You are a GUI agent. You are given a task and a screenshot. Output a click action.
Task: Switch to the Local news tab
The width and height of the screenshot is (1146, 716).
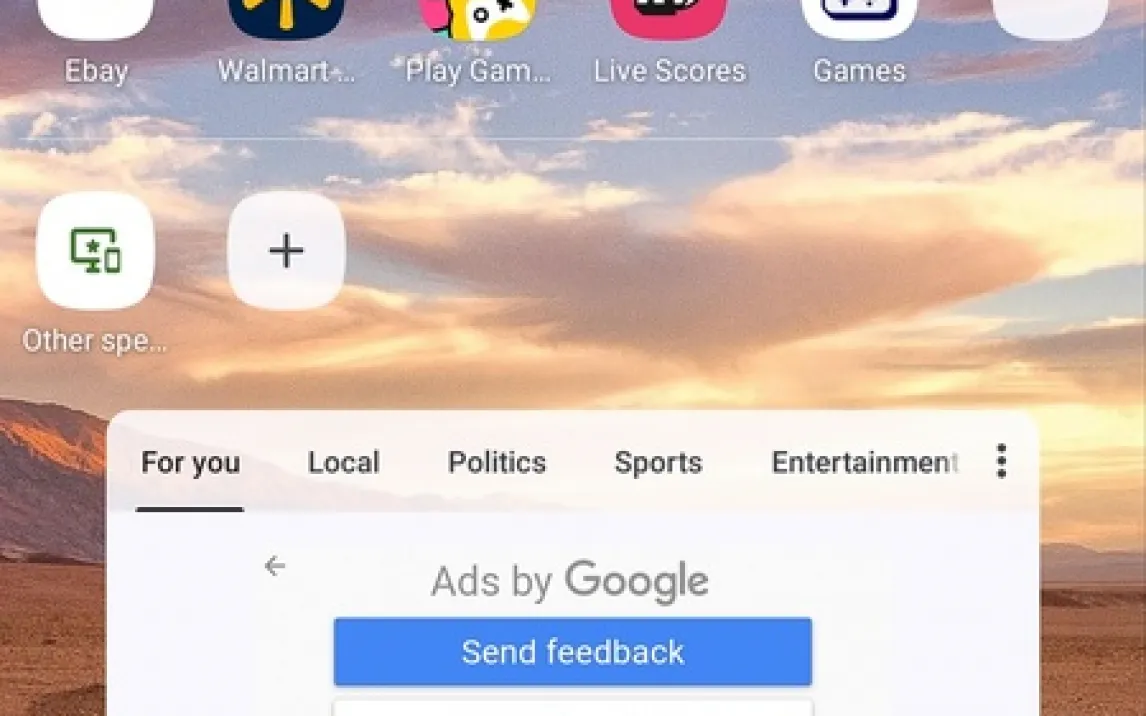343,463
